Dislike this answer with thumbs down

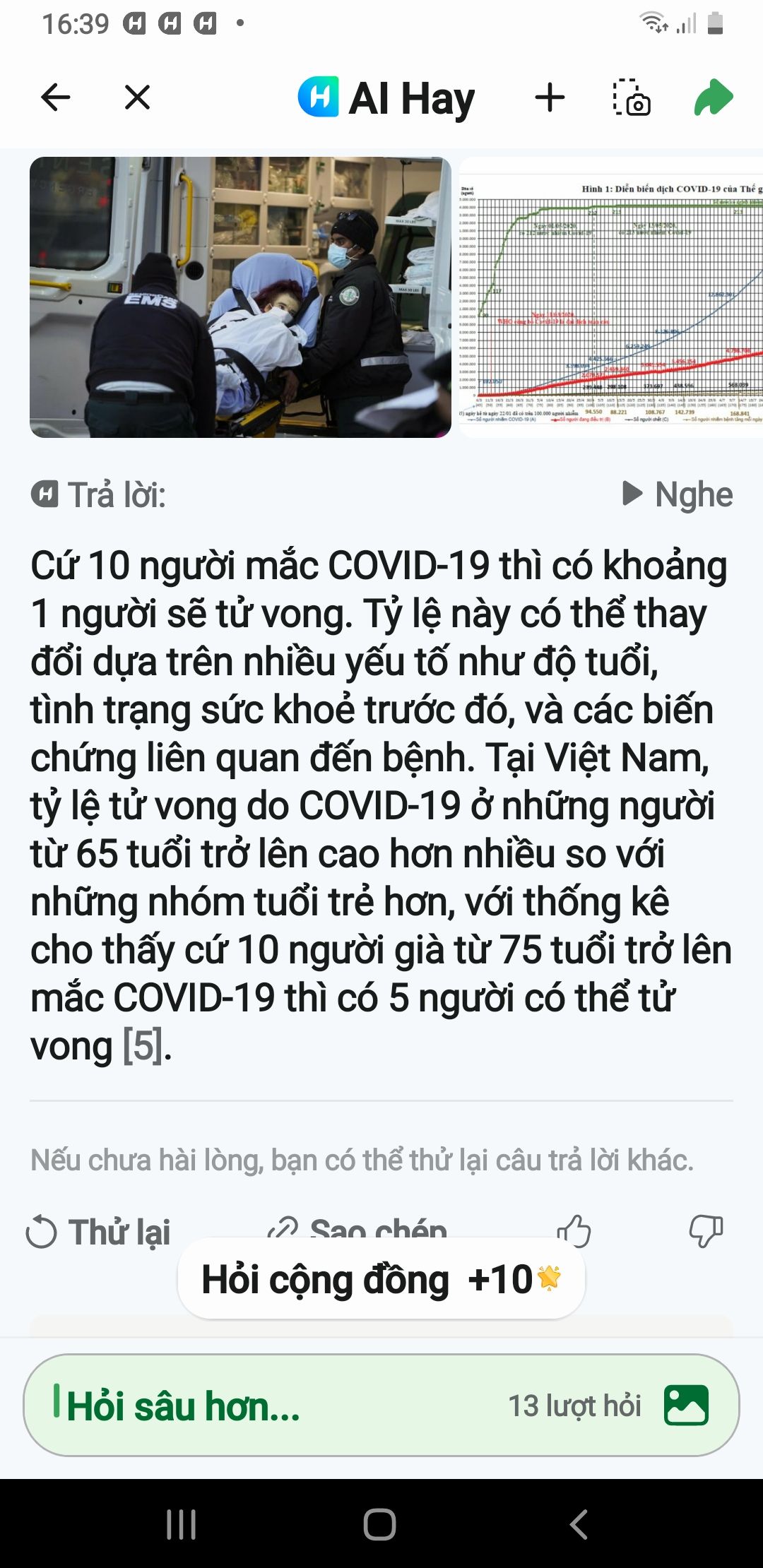pyautogui.click(x=706, y=1230)
